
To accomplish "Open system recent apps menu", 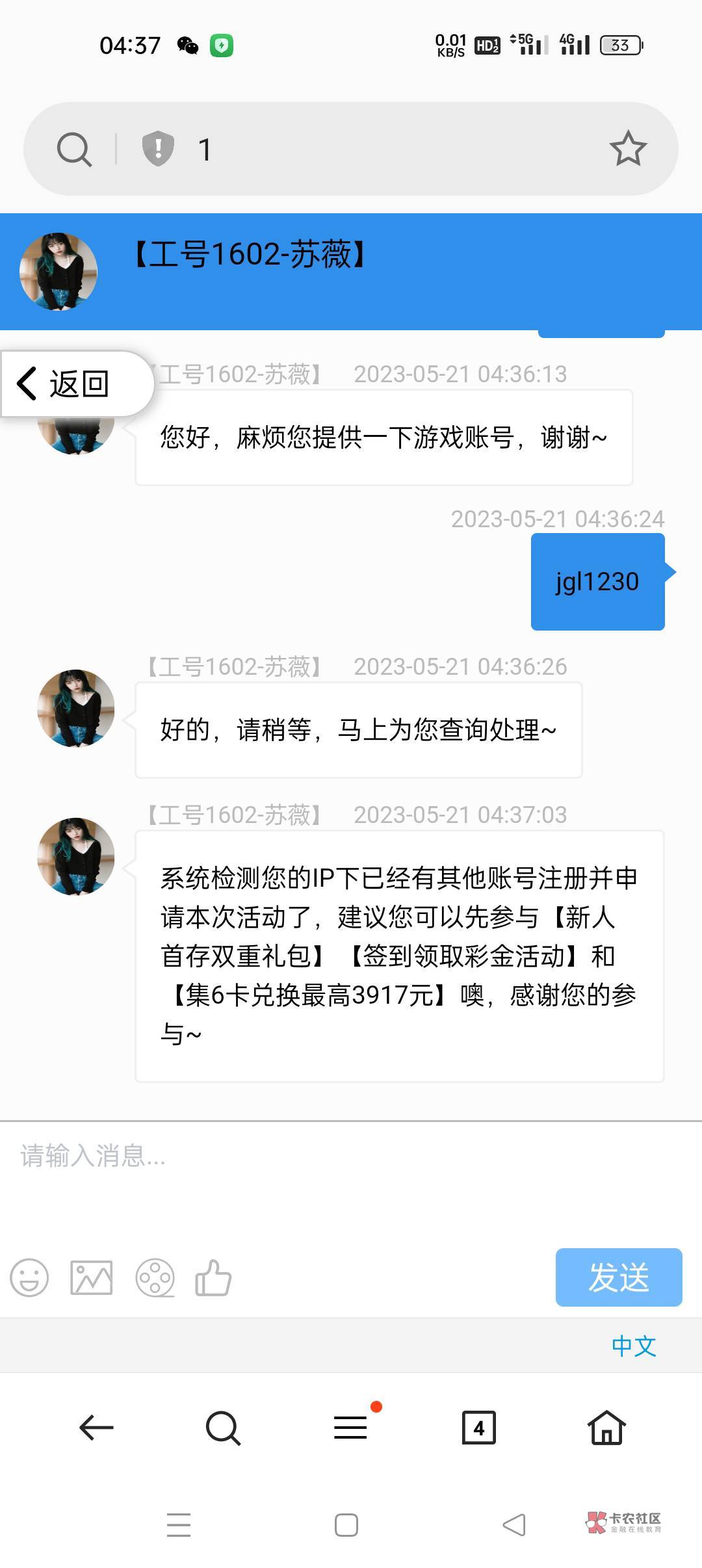I will pyautogui.click(x=179, y=1524).
